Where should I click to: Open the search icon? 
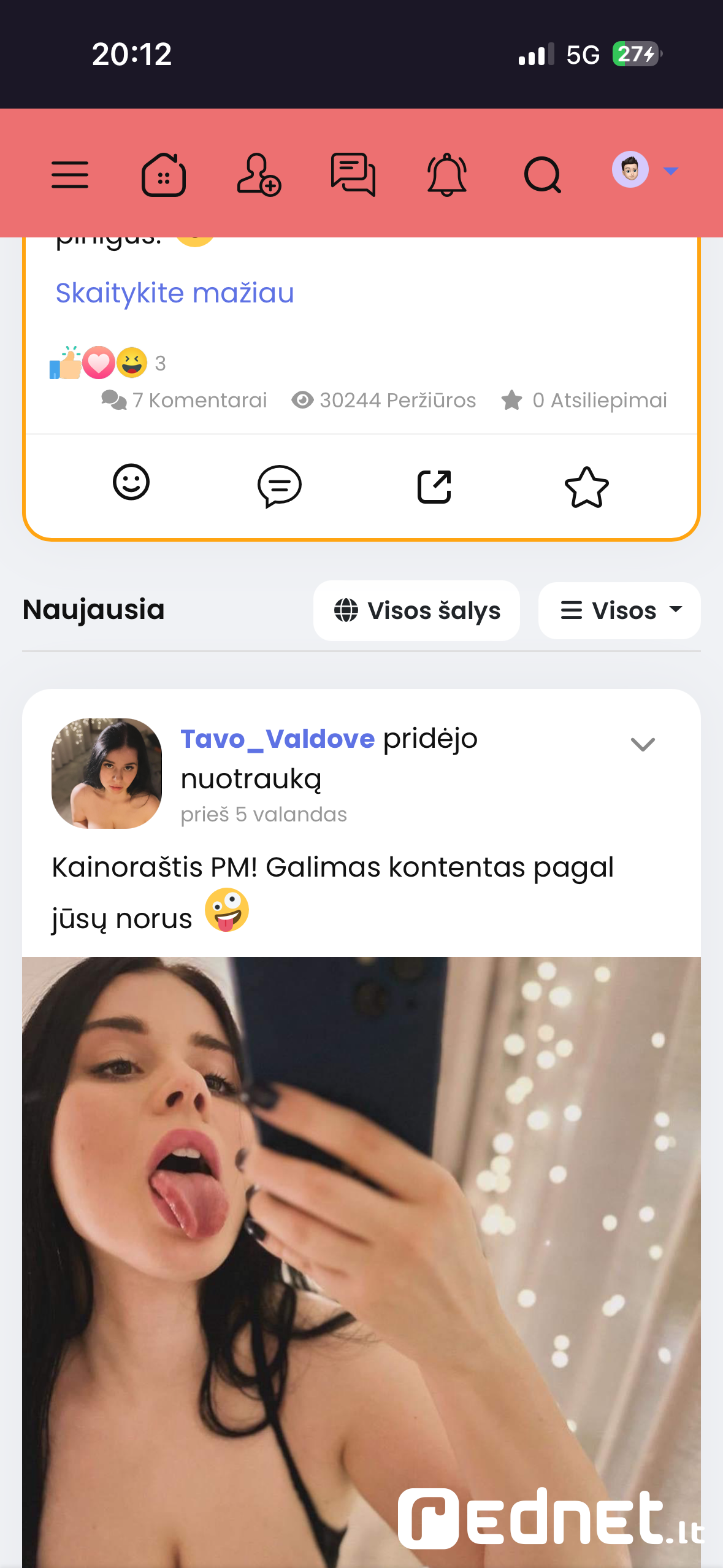point(543,175)
